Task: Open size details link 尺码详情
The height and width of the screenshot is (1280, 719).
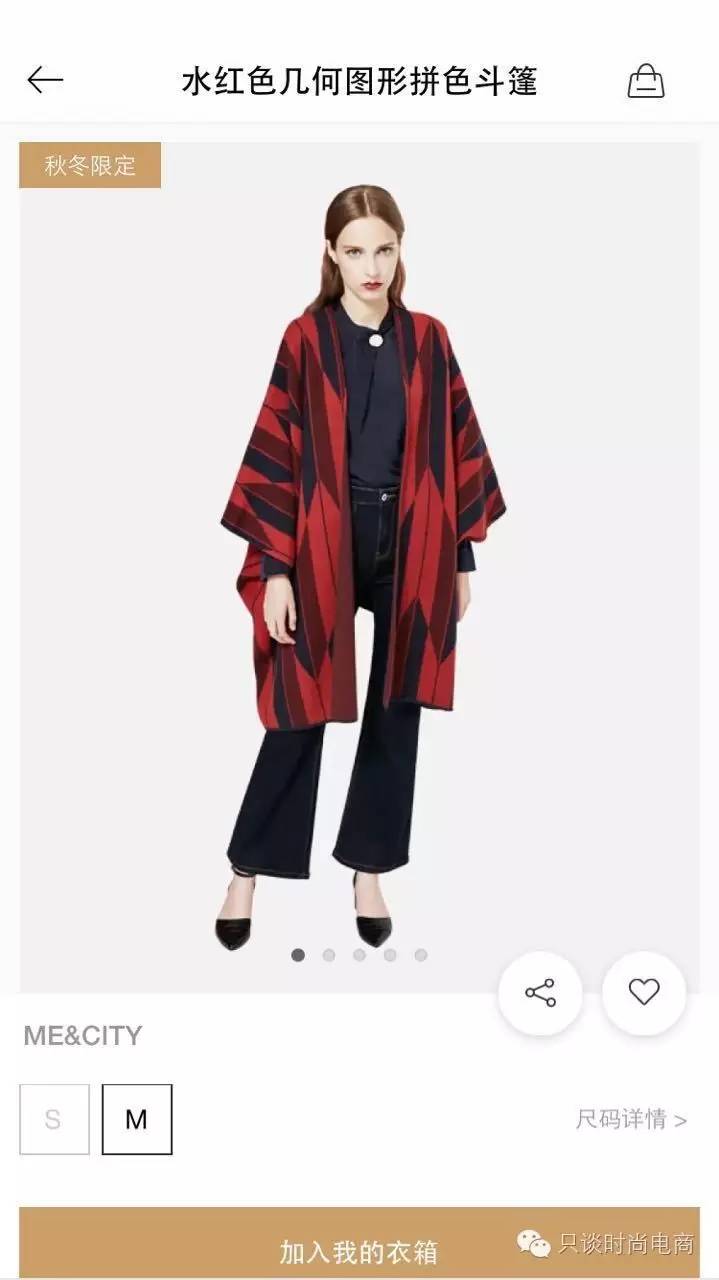Action: pyautogui.click(x=631, y=1119)
